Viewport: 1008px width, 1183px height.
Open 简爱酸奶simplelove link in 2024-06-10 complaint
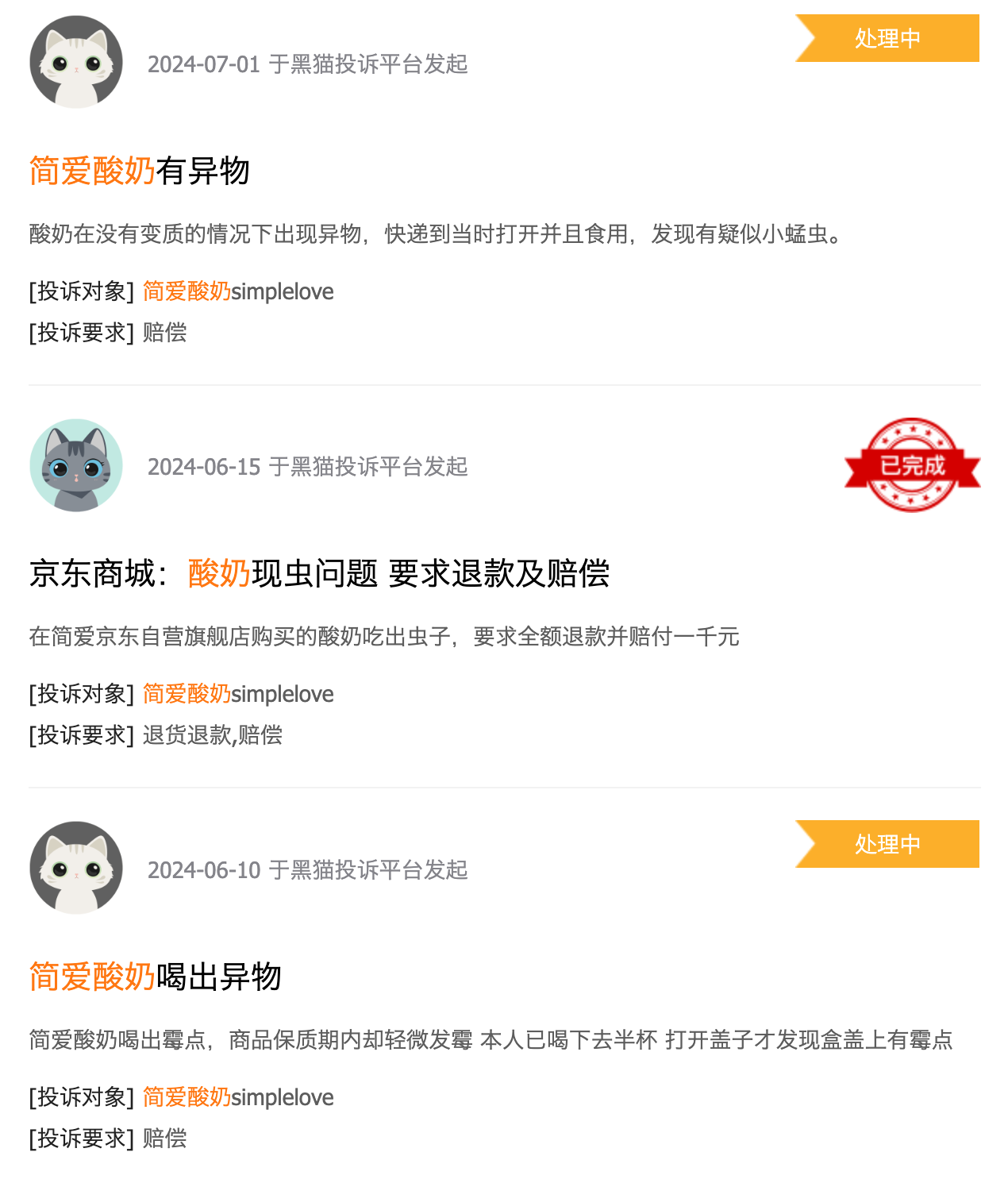coord(238,1097)
